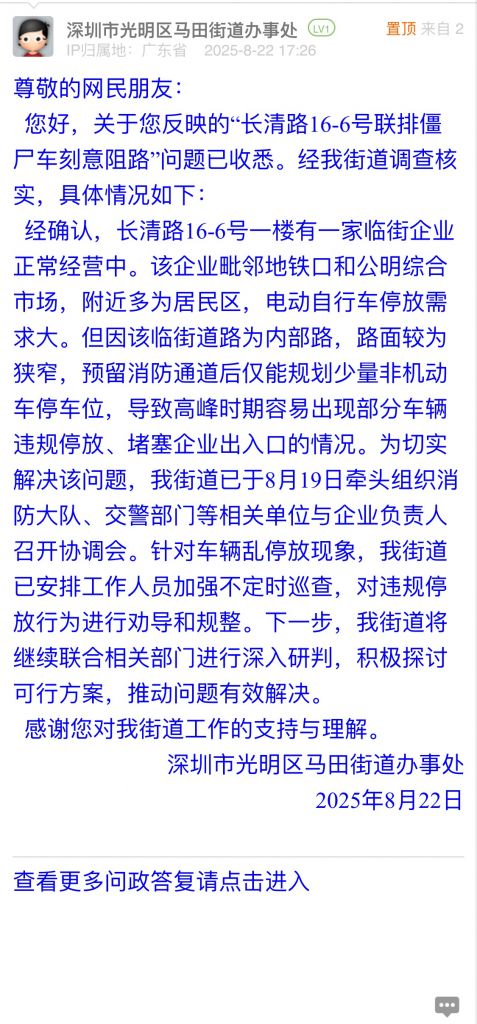The width and height of the screenshot is (477, 1024).
Task: Tap 查看更多问政答复请点击进入 link
Action: [161, 881]
